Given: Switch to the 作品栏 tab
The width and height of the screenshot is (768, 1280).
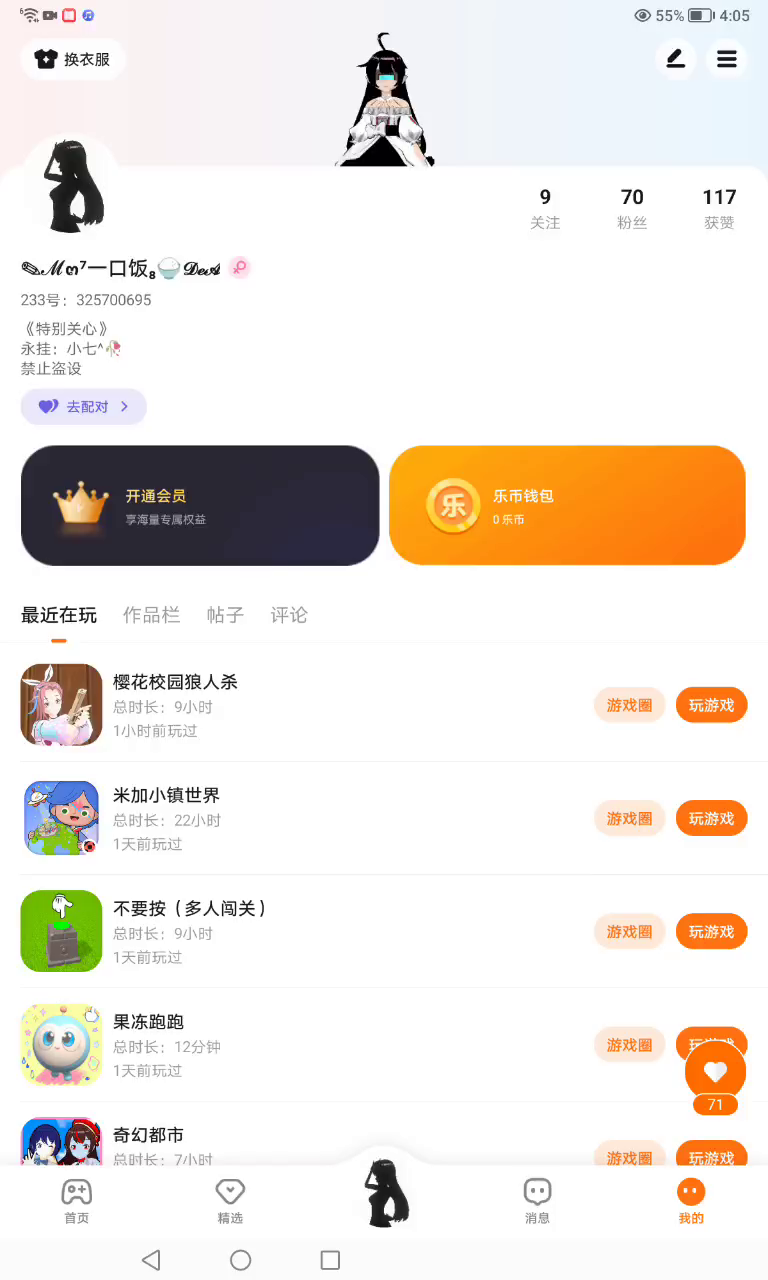Looking at the screenshot, I should click(x=151, y=615).
